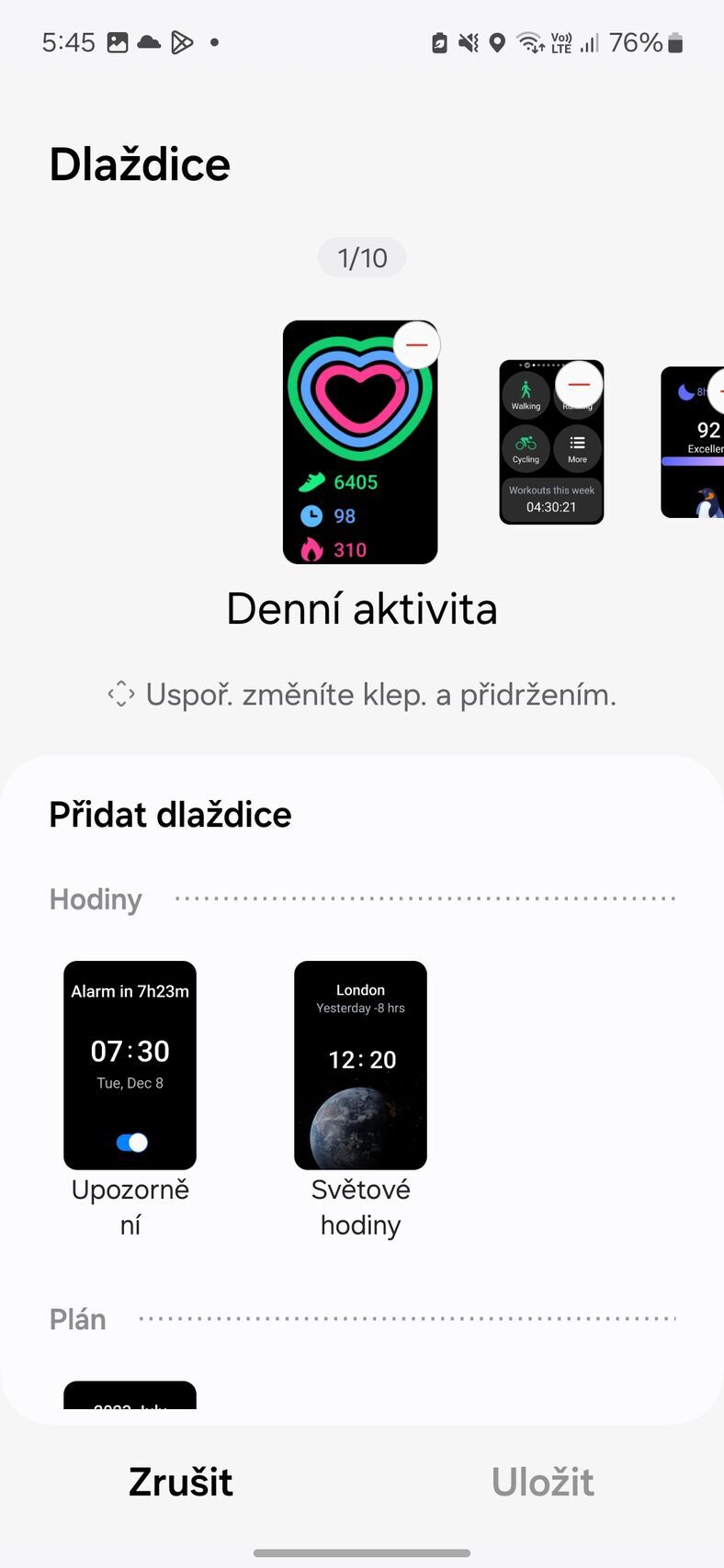The width and height of the screenshot is (724, 1568).
Task: Select the Hodiny category label
Action: (95, 899)
